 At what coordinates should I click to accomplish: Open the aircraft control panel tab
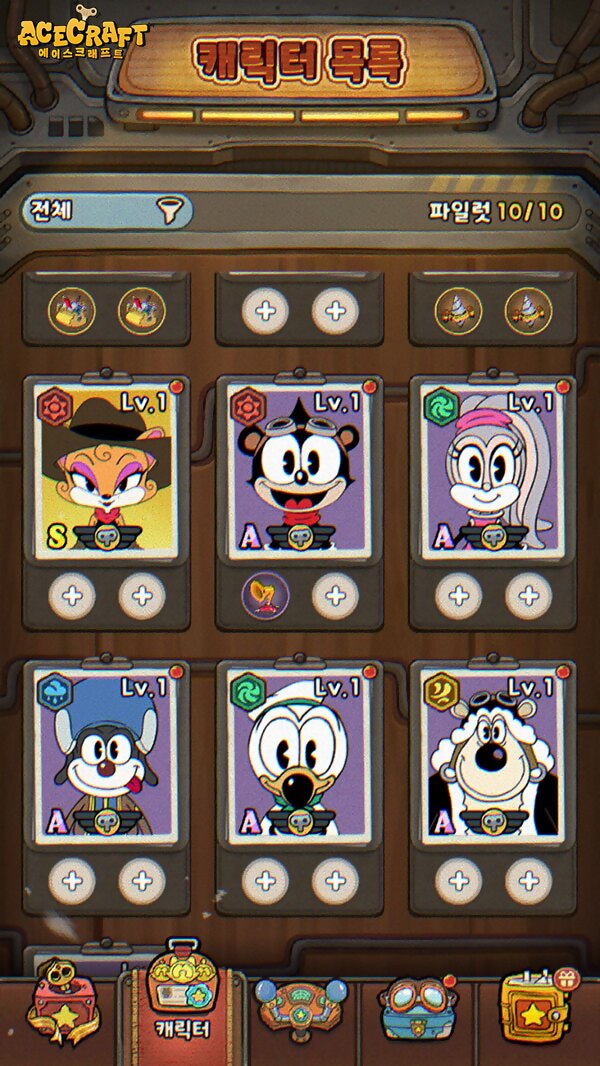coord(299,1008)
